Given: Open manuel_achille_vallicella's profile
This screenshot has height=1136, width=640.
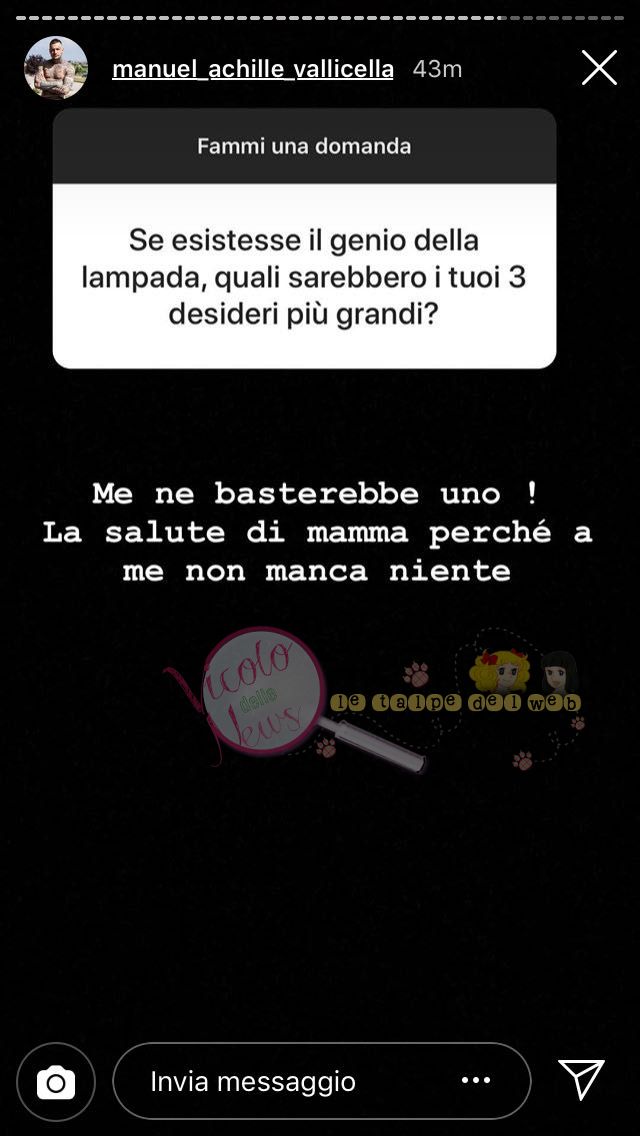Looking at the screenshot, I should [252, 69].
